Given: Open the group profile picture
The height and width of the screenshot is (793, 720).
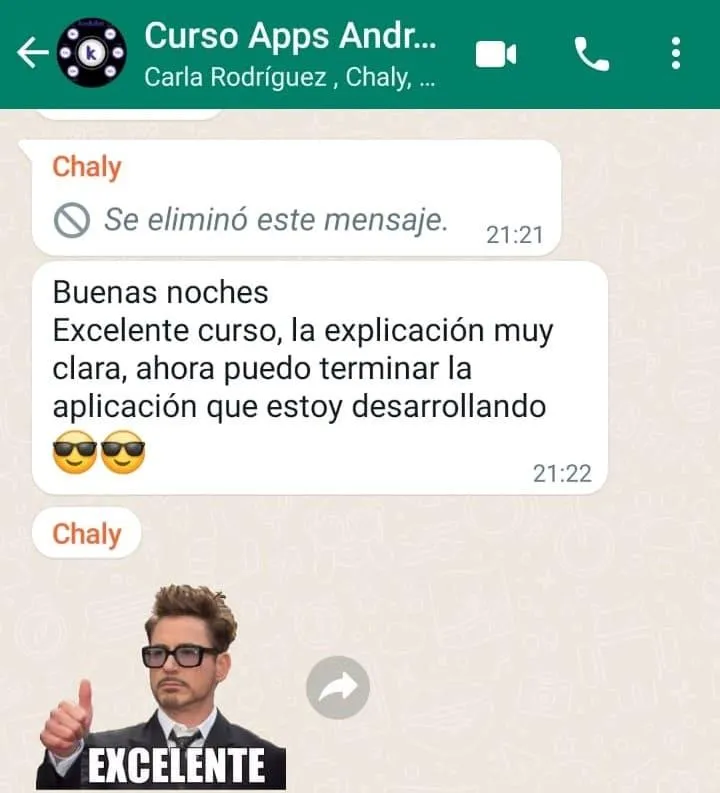Looking at the screenshot, I should click(91, 53).
